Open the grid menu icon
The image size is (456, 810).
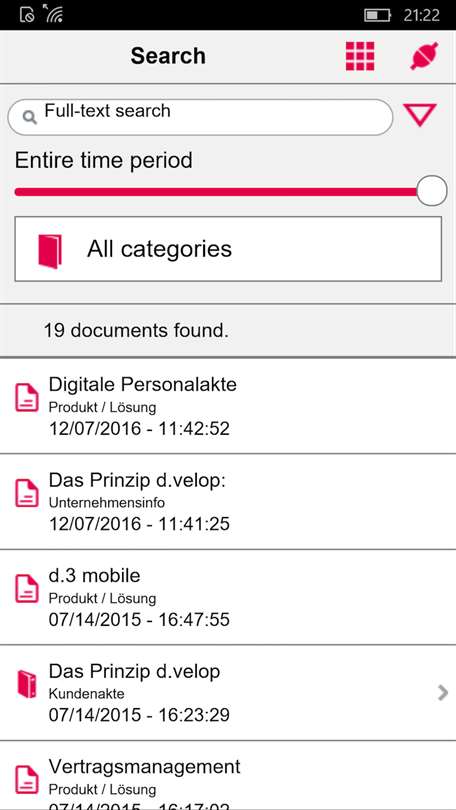(x=360, y=56)
